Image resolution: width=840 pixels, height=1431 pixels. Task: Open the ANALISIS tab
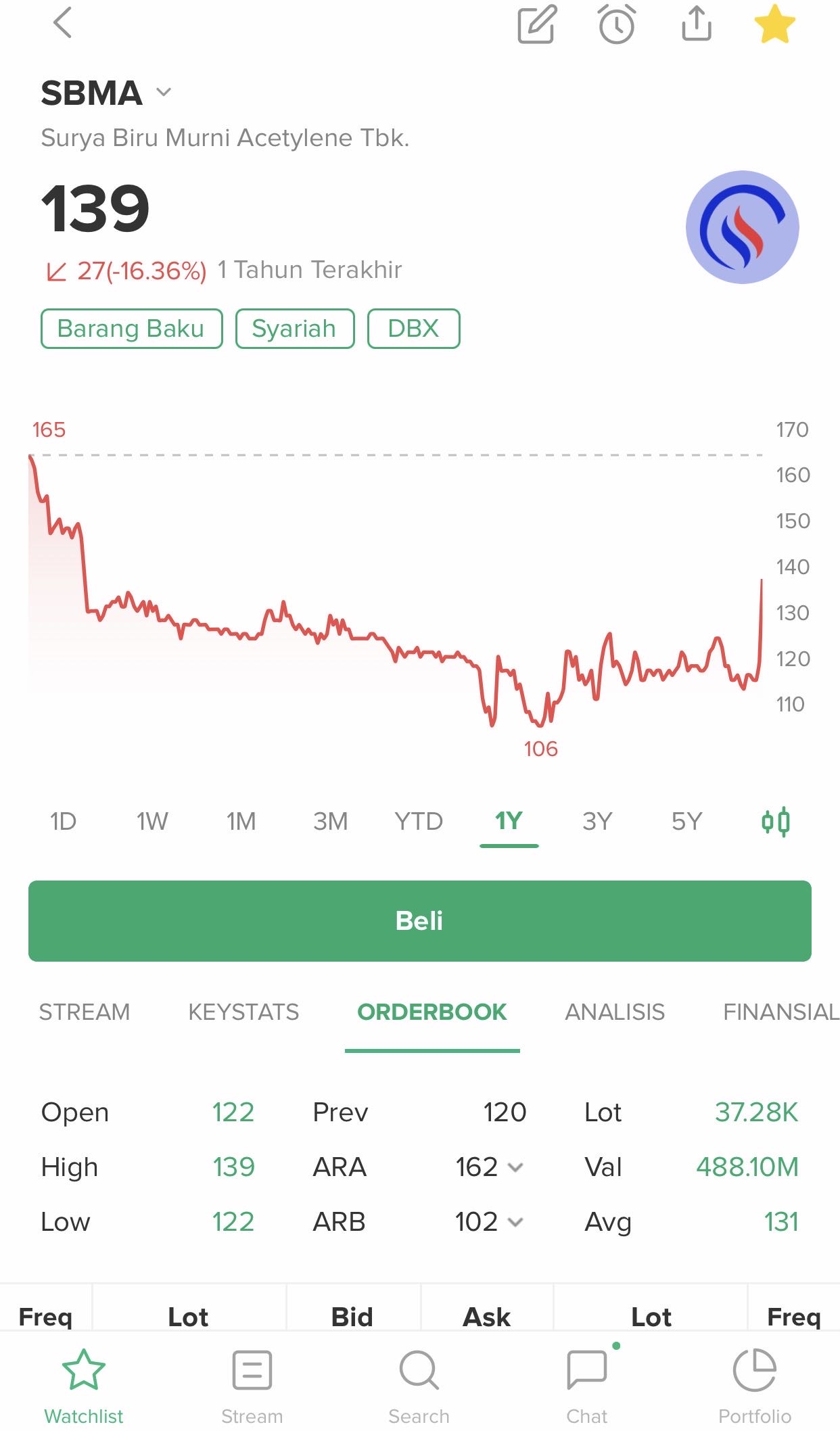coord(615,1012)
